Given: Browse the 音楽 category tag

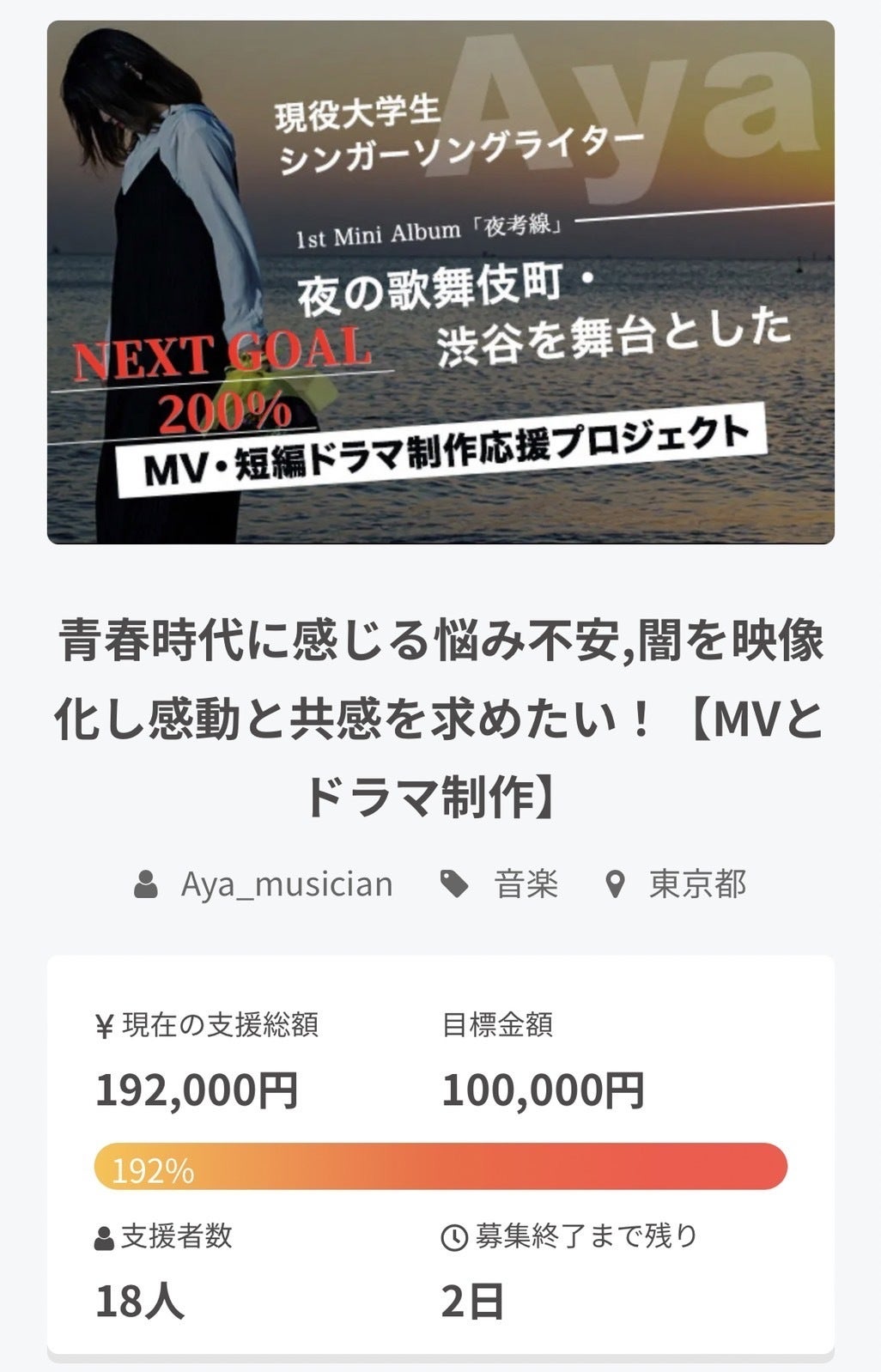Looking at the screenshot, I should pyautogui.click(x=526, y=883).
